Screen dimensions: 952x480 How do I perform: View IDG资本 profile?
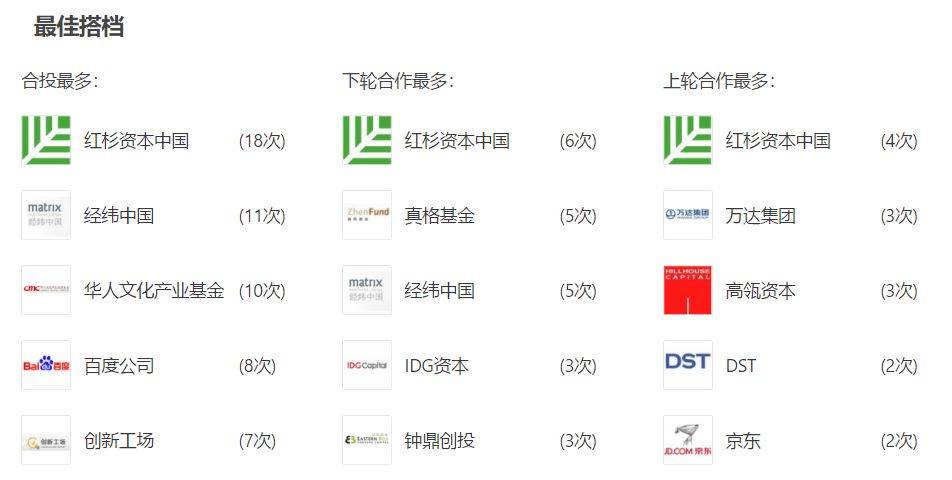click(x=436, y=366)
